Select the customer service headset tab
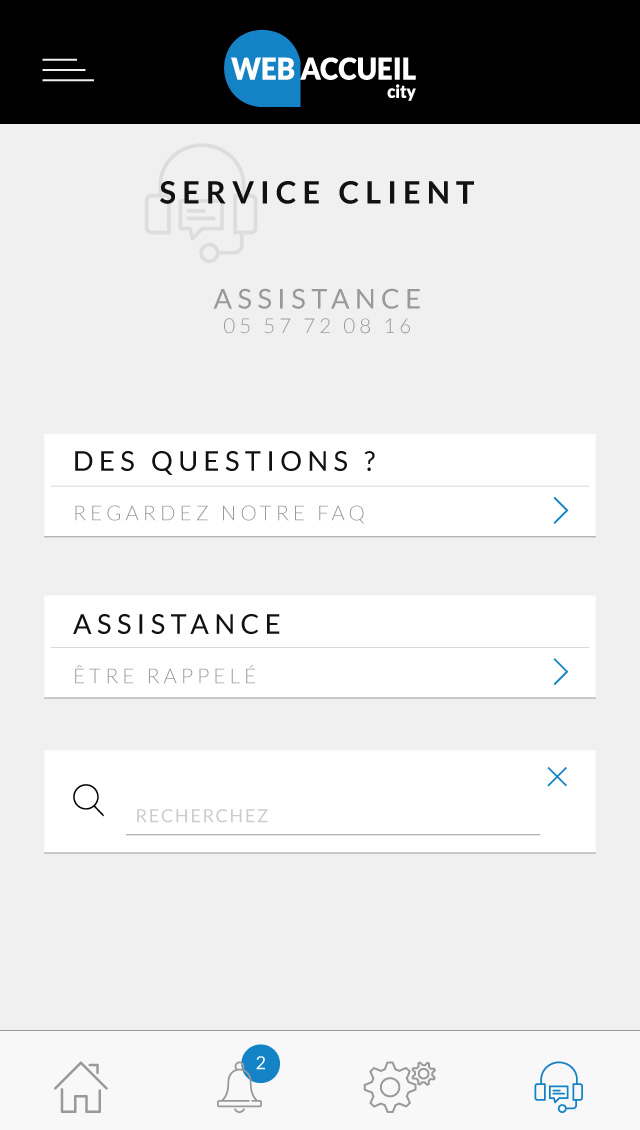Image resolution: width=640 pixels, height=1130 pixels. [558, 1087]
